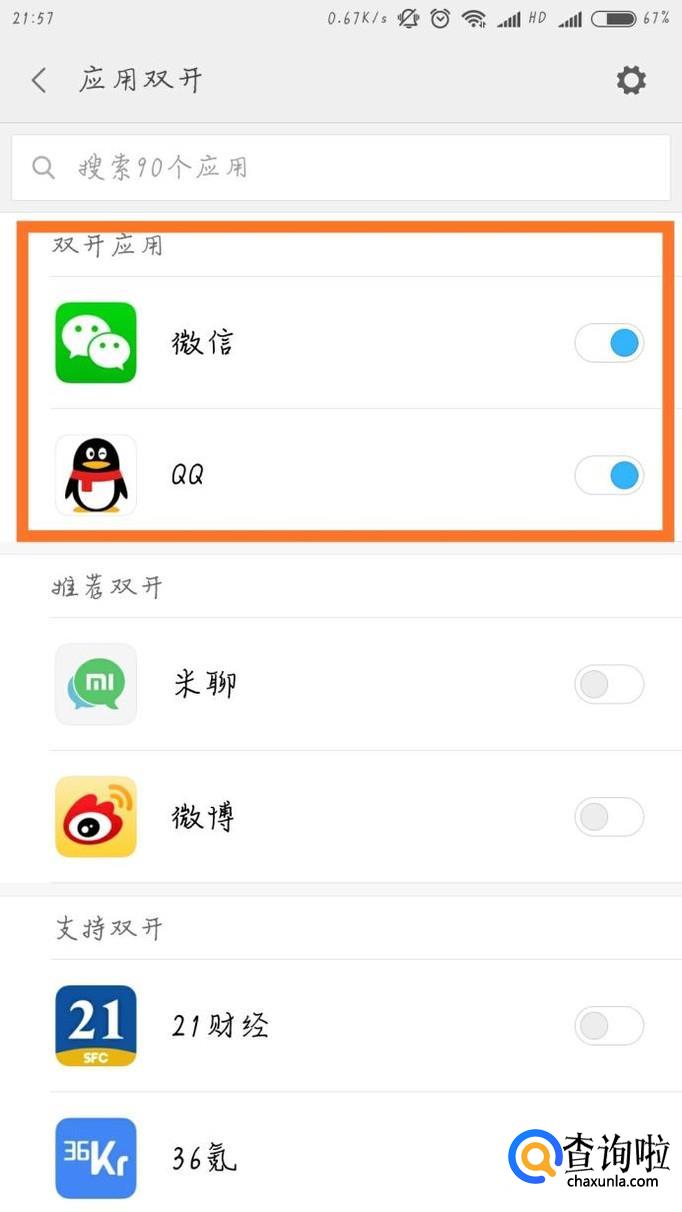The width and height of the screenshot is (682, 1212).
Task: Disable the QQ dual app switch
Action: pos(609,475)
